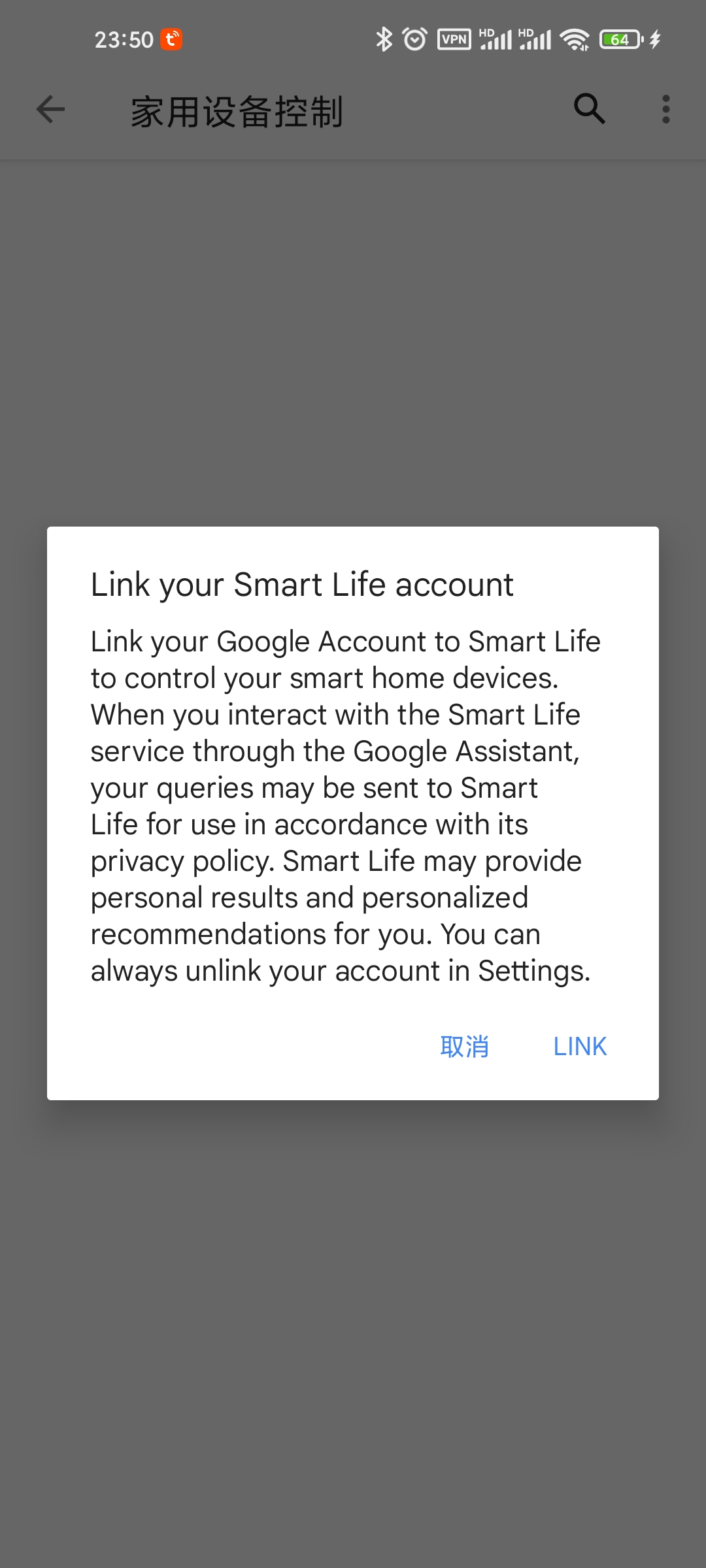Open search from the magnifier icon
706x1568 pixels.
[589, 109]
